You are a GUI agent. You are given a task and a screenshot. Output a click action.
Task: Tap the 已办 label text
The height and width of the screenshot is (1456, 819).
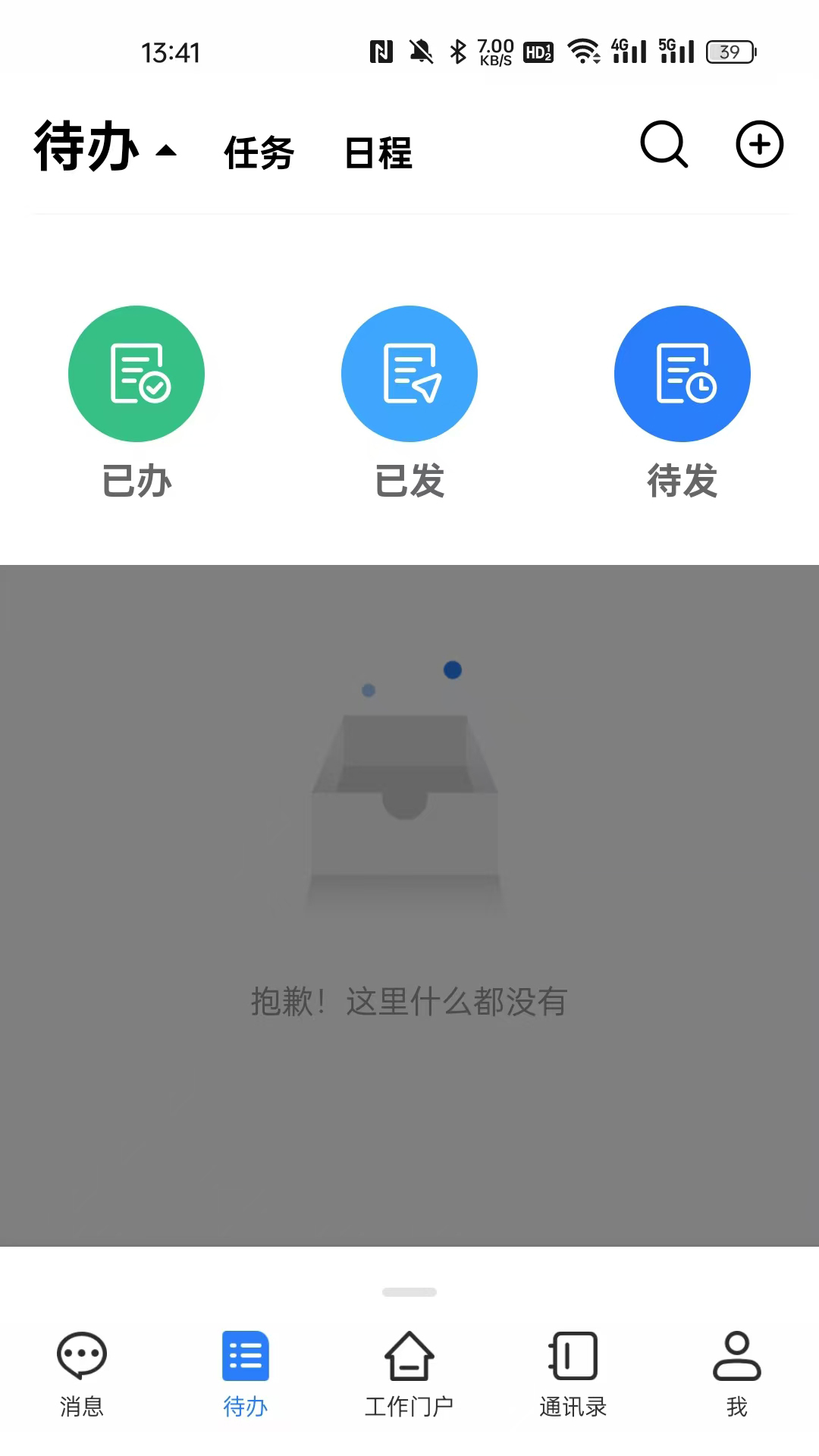136,481
